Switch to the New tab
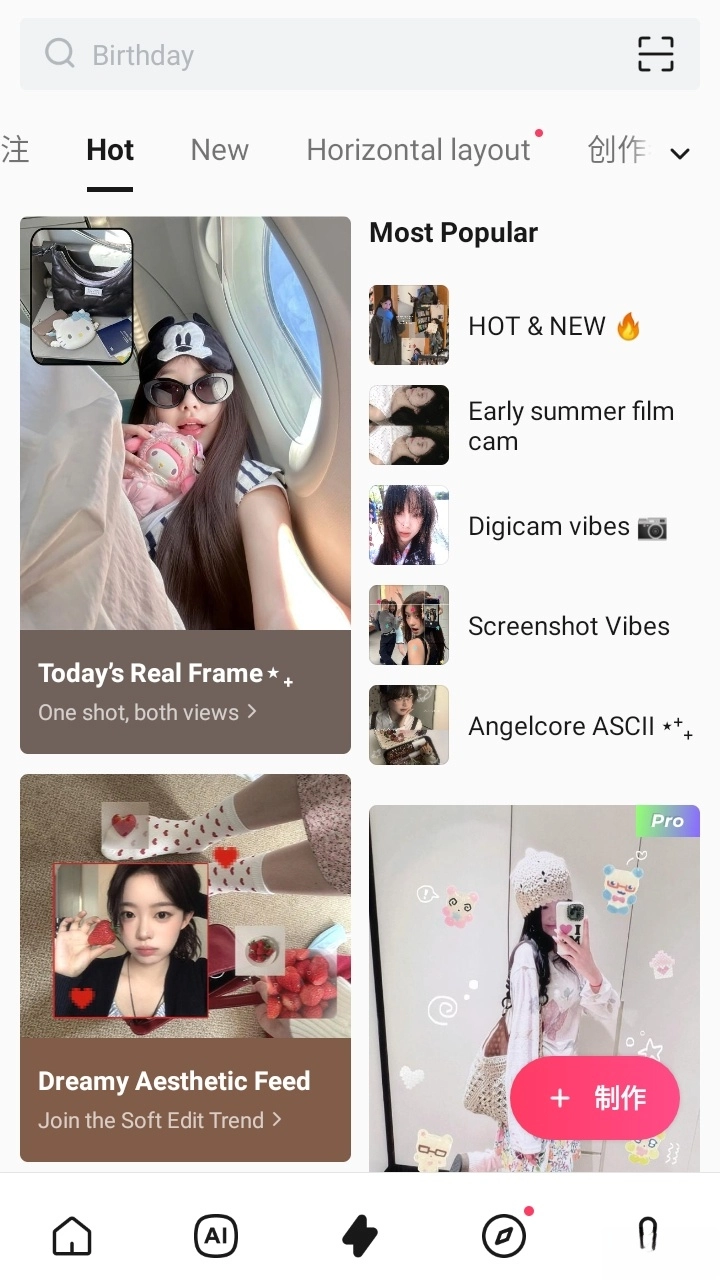Viewport: 720px width, 1280px height. 219,150
